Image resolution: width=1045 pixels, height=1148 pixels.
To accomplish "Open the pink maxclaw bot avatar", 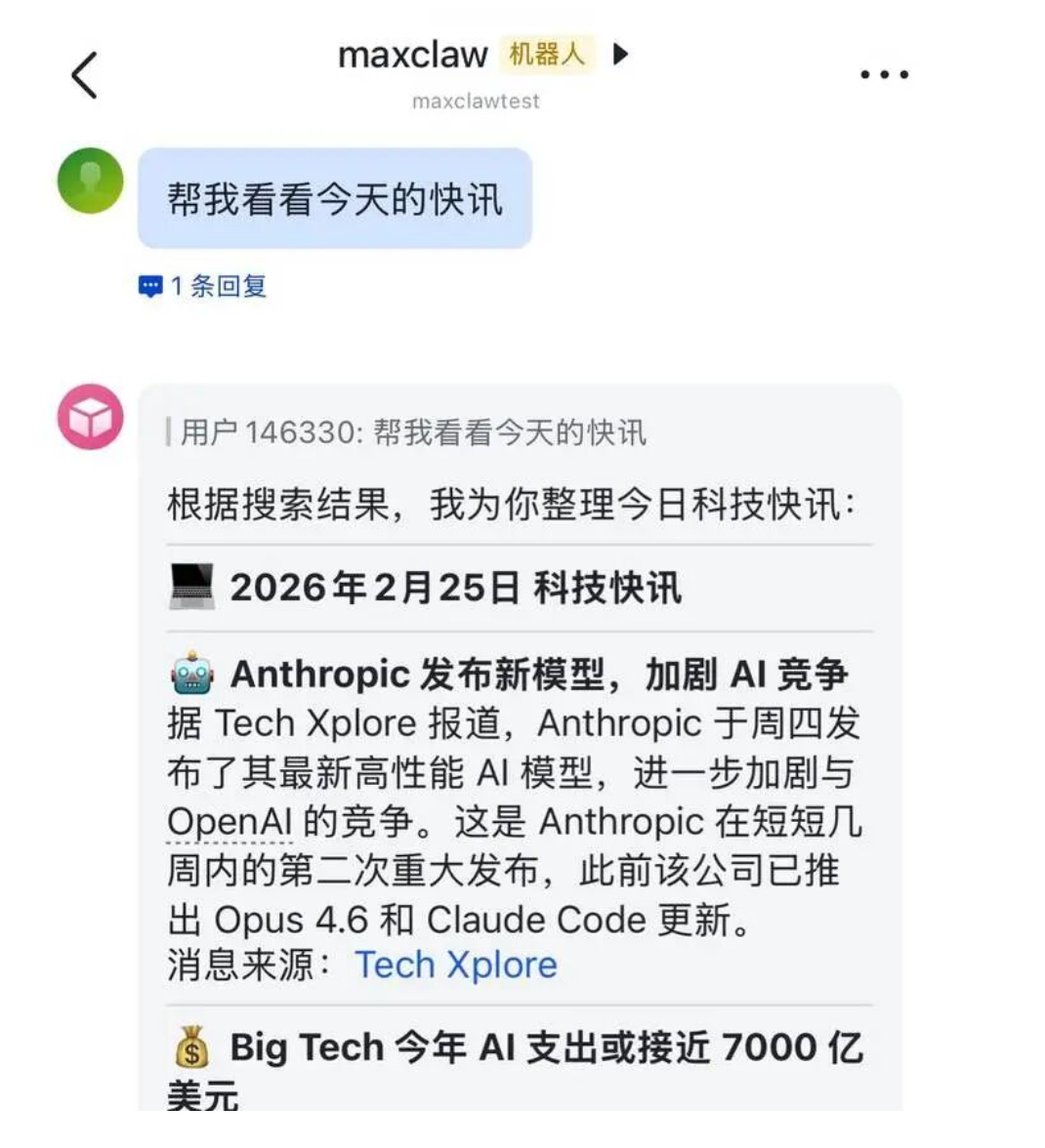I will point(91,417).
